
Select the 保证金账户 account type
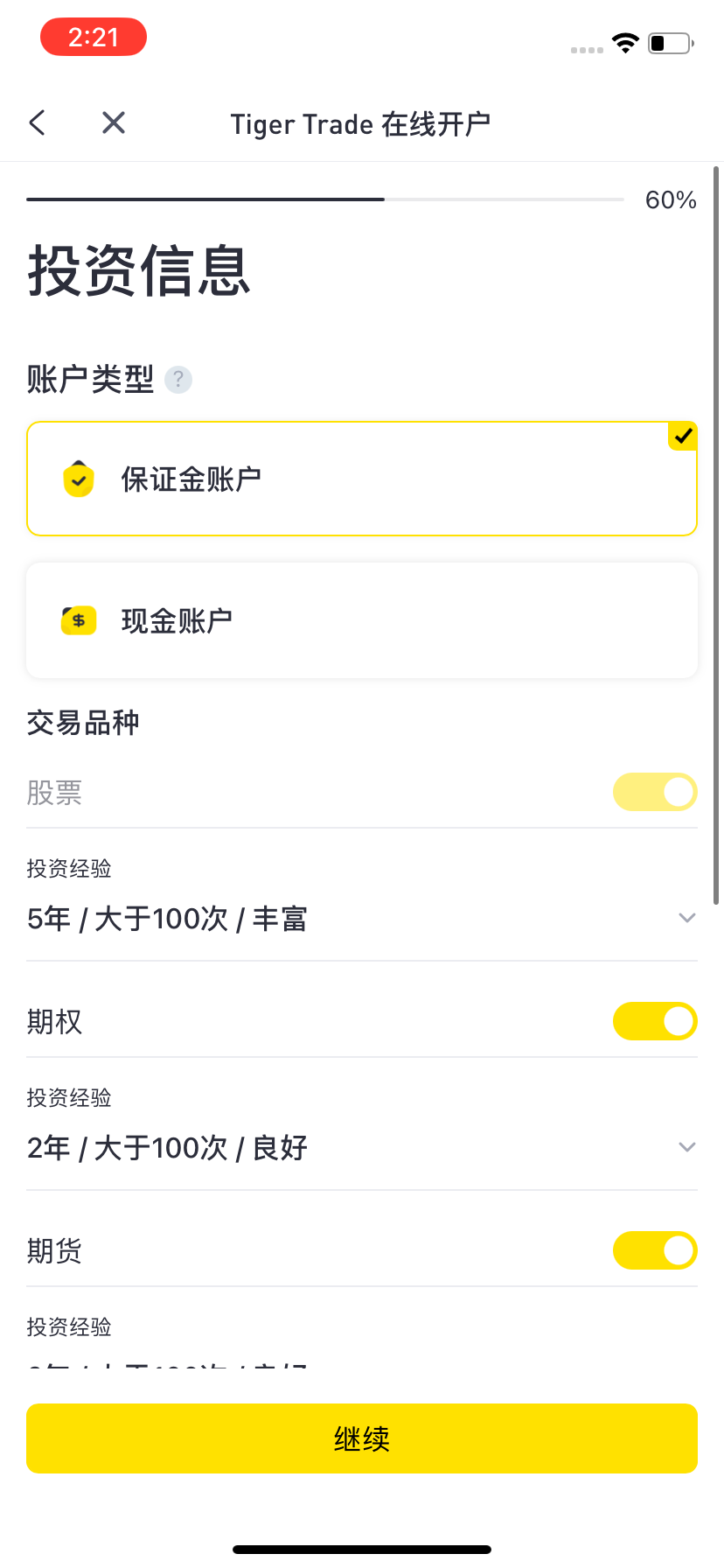[362, 479]
